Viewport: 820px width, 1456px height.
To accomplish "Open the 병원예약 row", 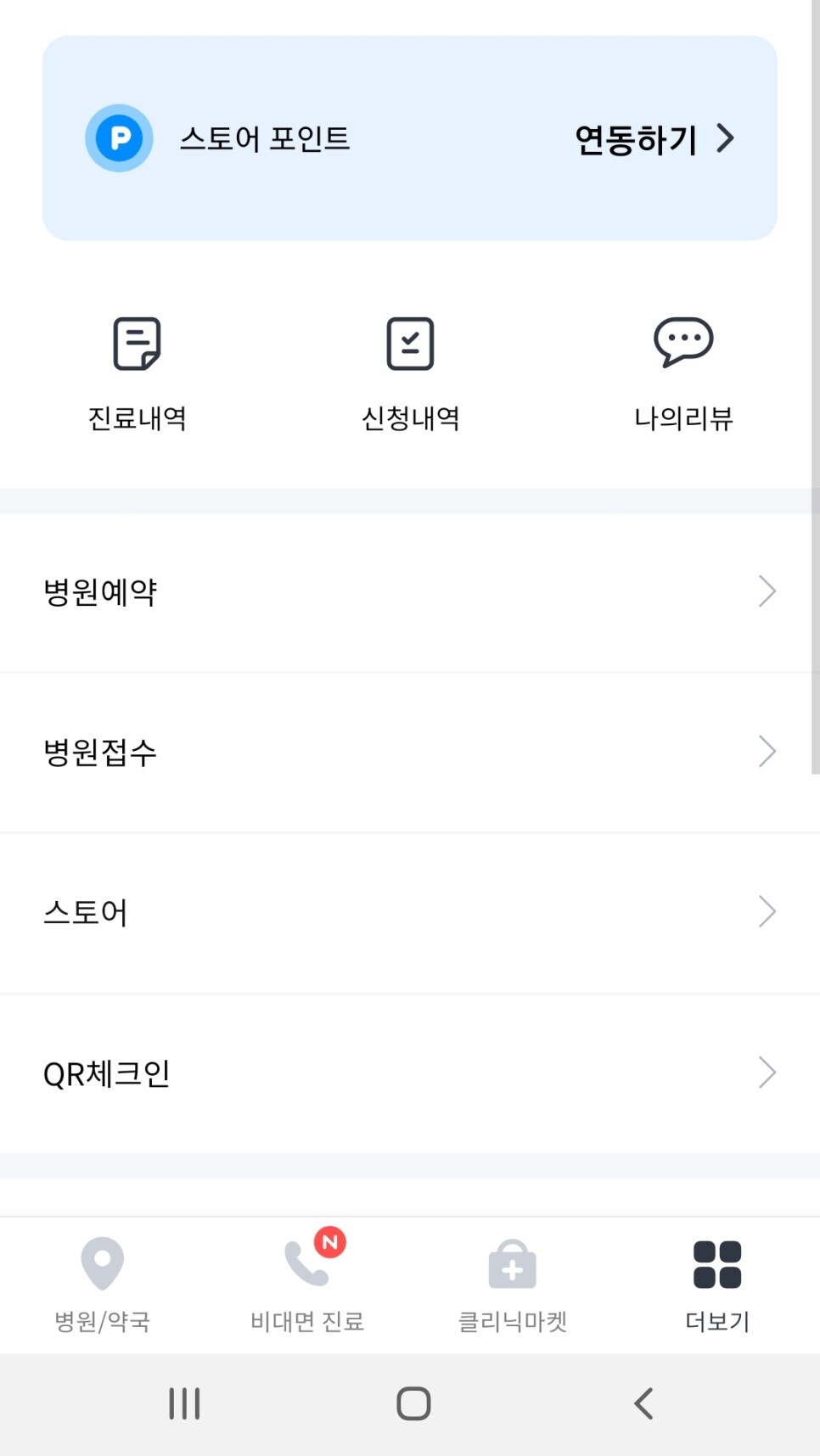I will click(x=410, y=592).
